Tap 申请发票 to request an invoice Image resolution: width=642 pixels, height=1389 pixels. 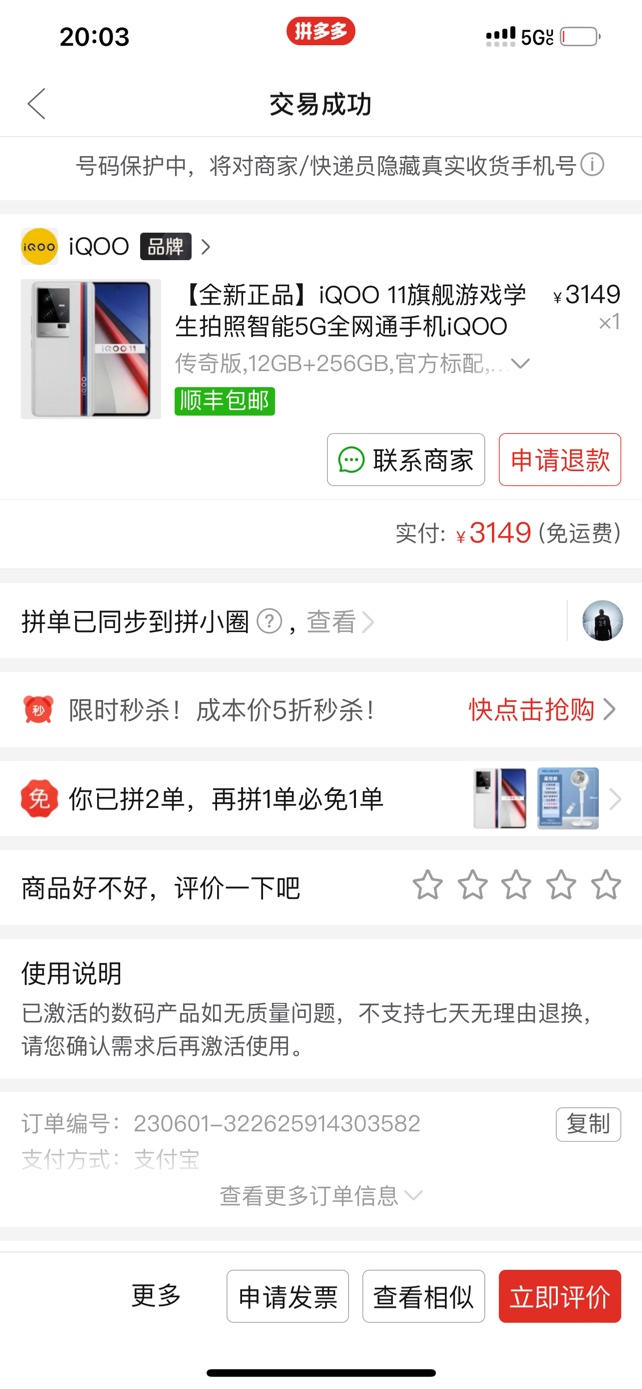(288, 1297)
